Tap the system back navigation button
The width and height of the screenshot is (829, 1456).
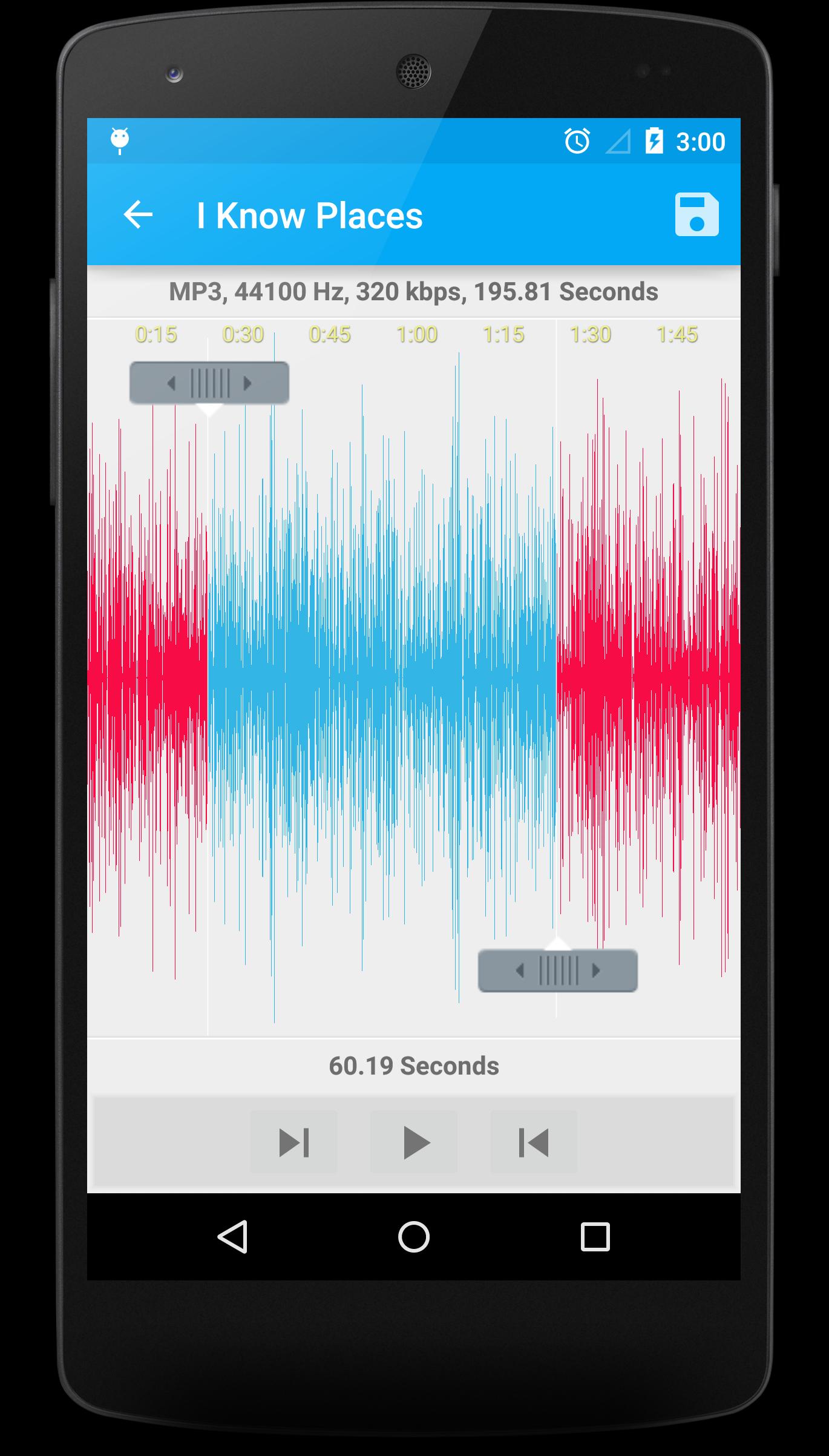coord(232,1236)
